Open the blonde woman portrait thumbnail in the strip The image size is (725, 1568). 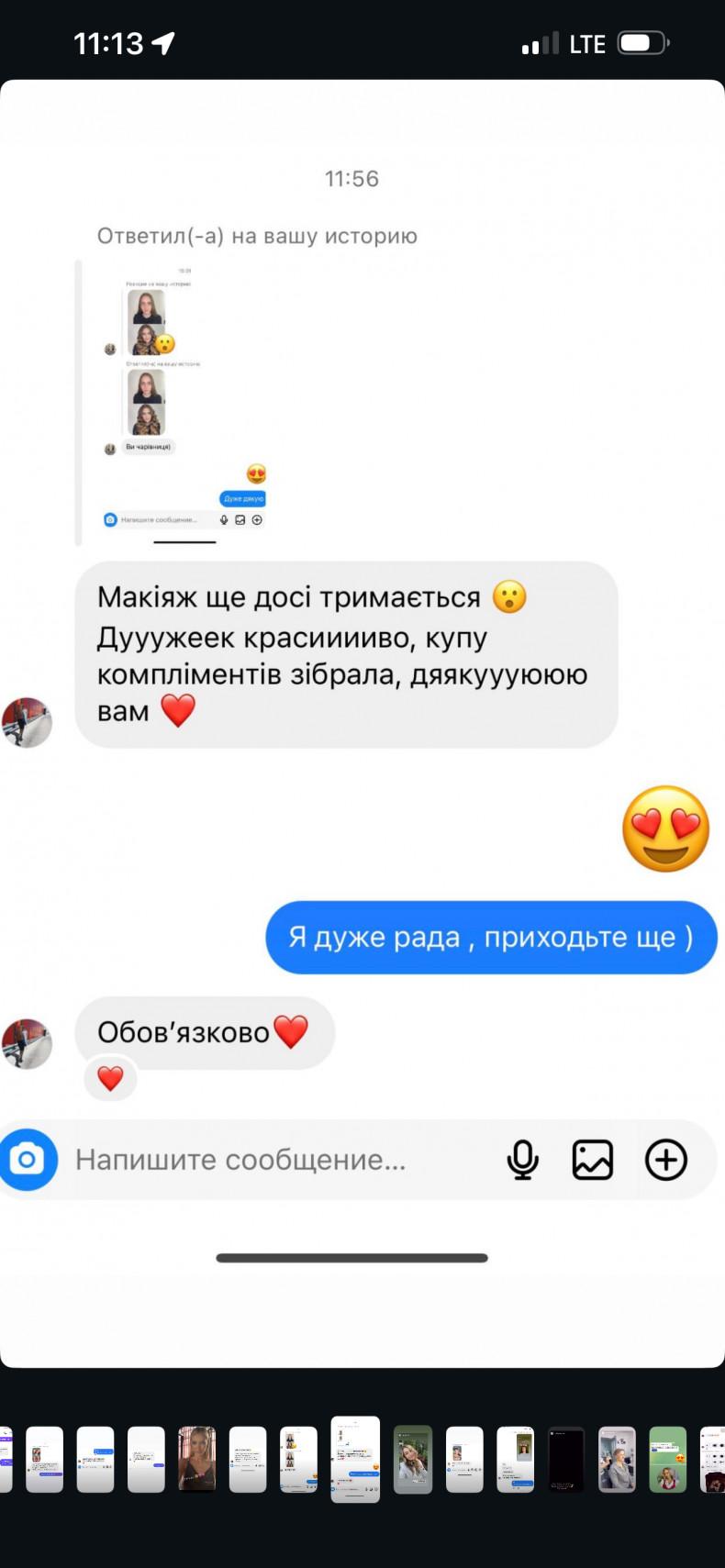(x=196, y=1459)
